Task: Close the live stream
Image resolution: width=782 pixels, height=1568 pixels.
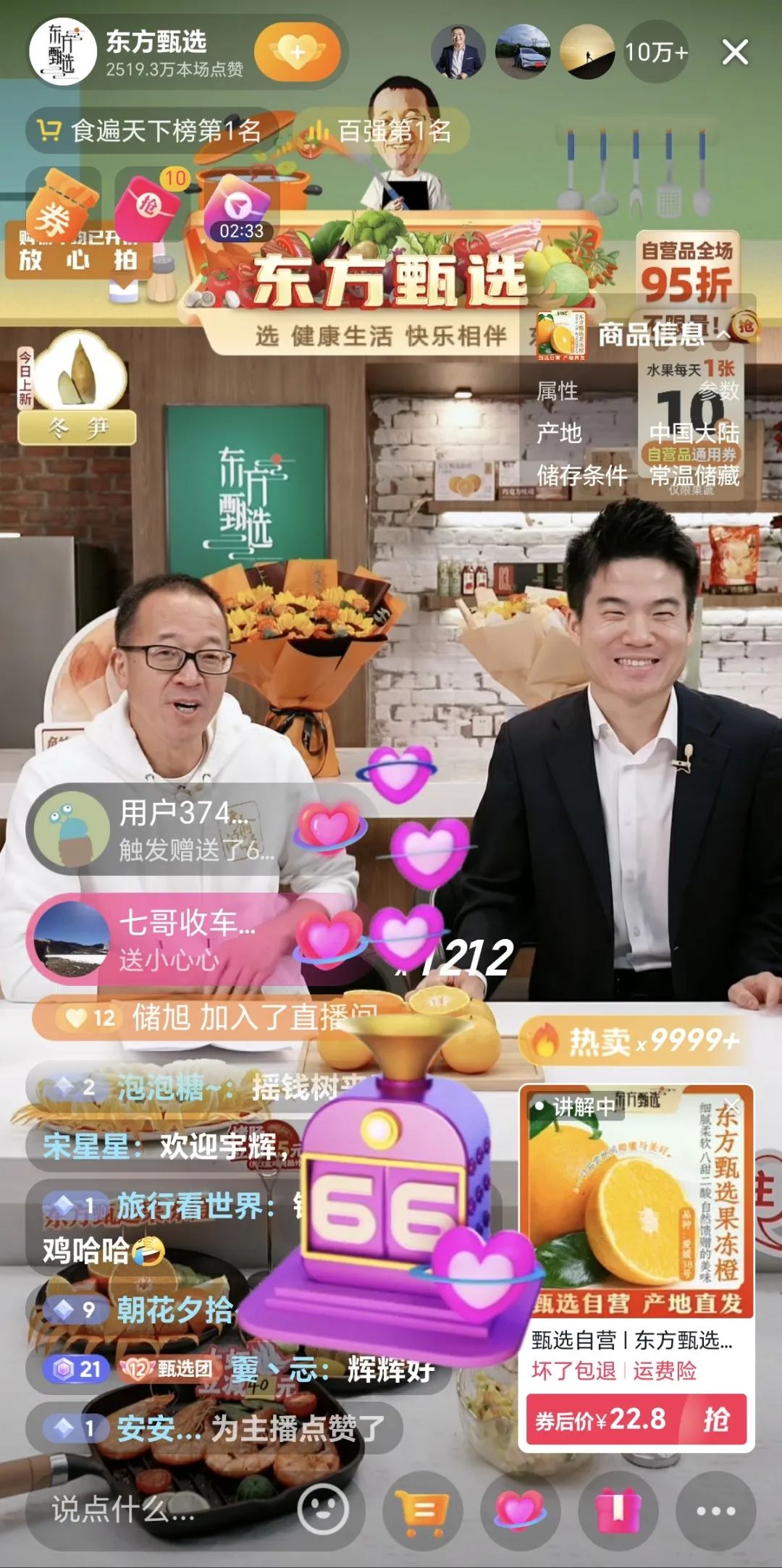Action: pos(735,52)
